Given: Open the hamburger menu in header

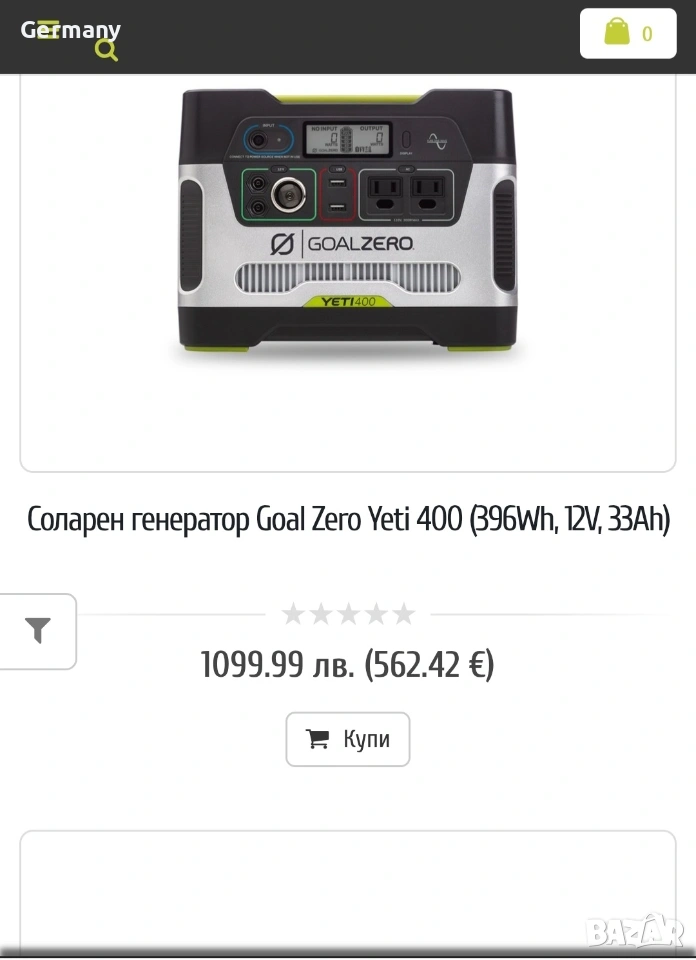Looking at the screenshot, I should 48,29.
